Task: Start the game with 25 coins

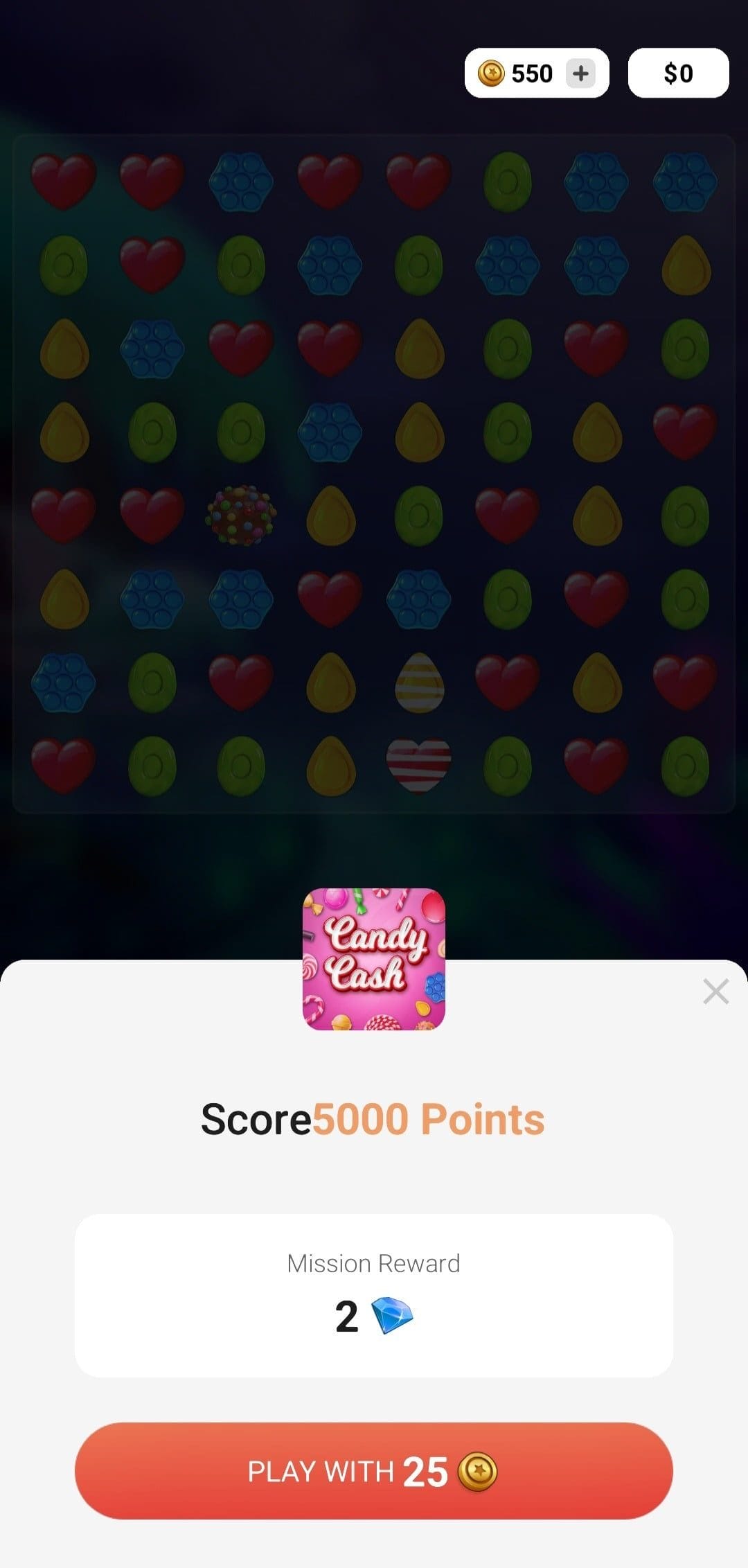Action: [x=374, y=1471]
